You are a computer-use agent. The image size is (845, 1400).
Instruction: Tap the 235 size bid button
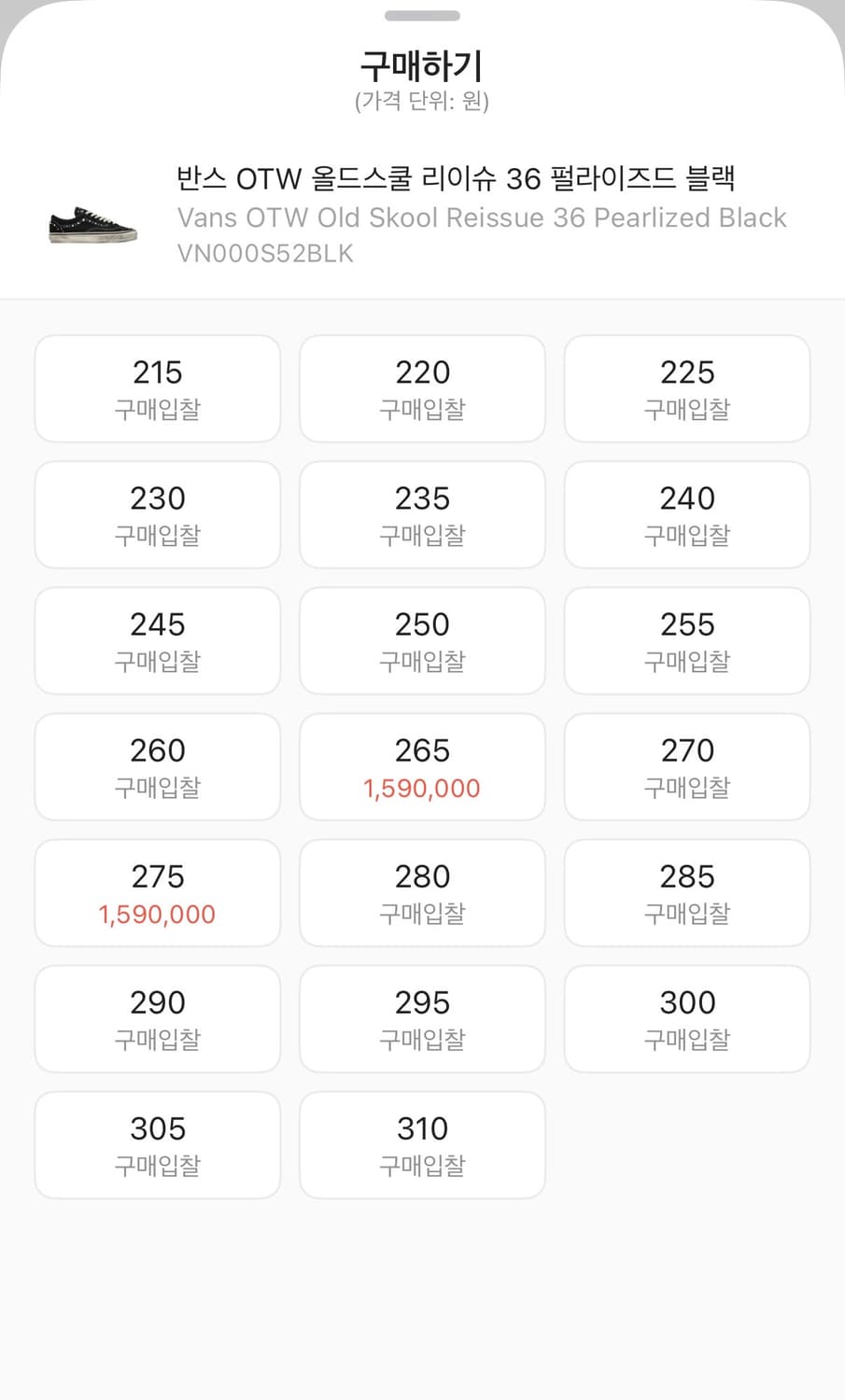point(421,514)
